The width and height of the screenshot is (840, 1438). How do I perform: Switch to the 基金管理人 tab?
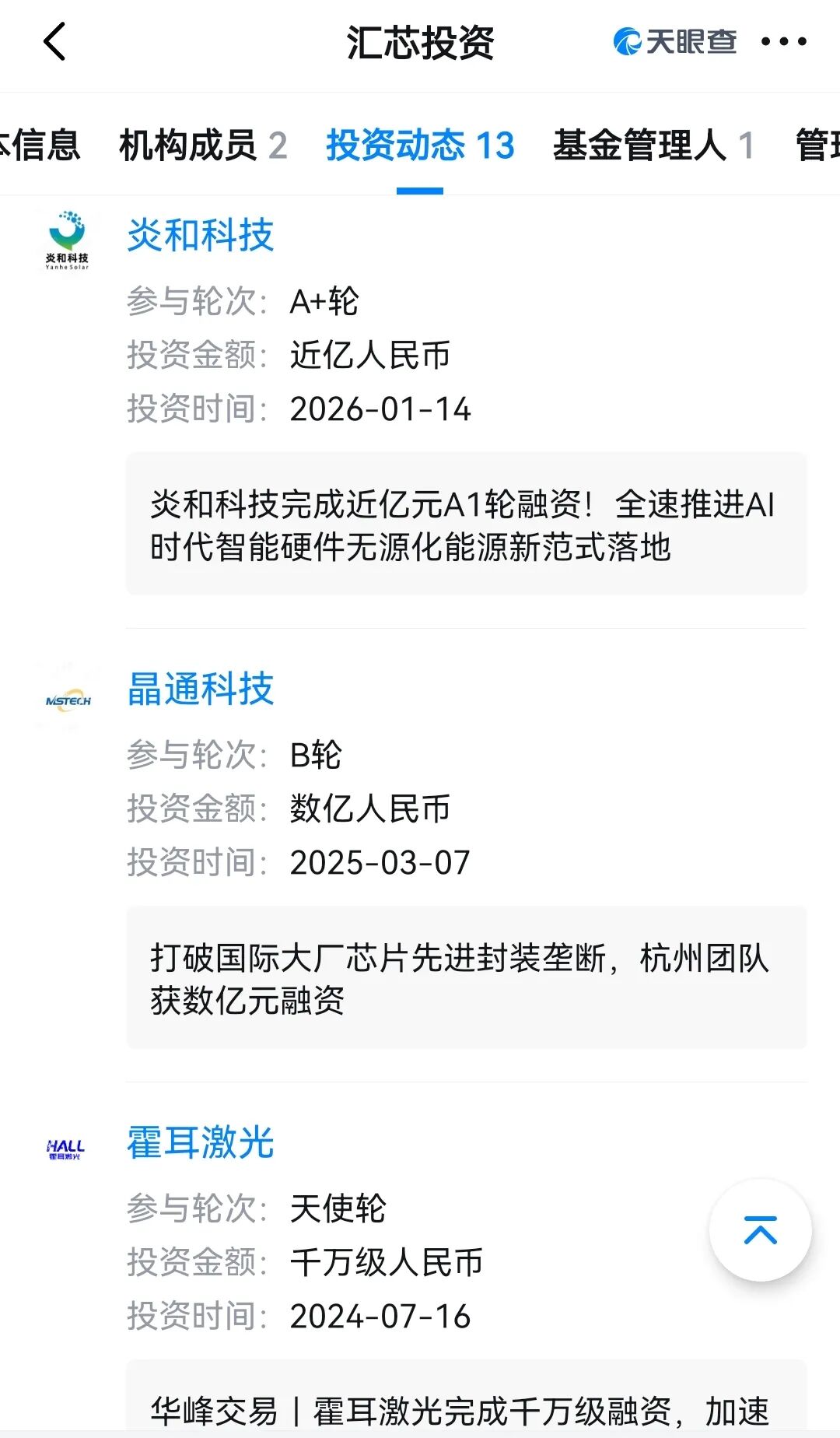653,146
